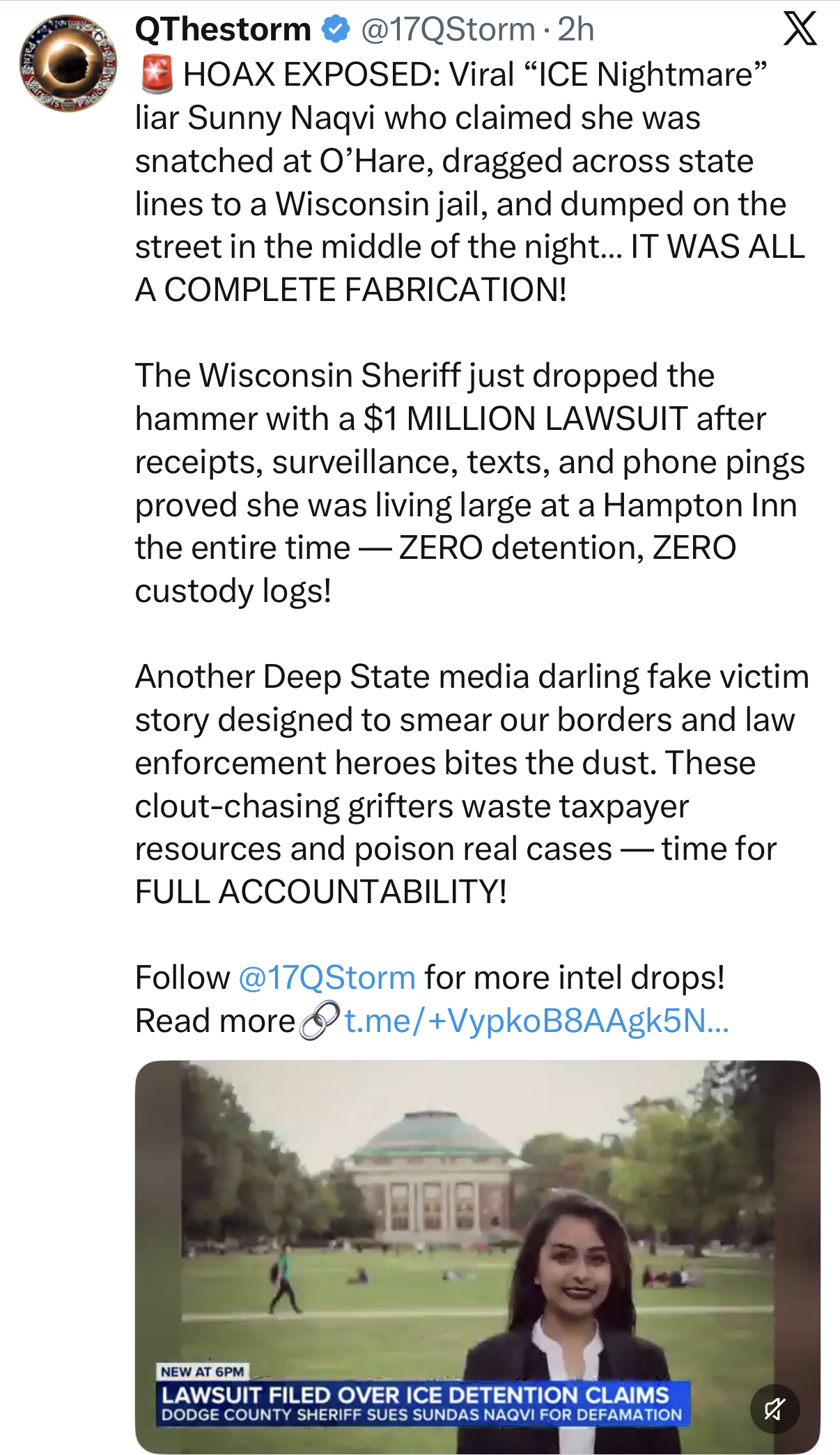
Task: Unmute the video sound
Action: pyautogui.click(x=775, y=1408)
